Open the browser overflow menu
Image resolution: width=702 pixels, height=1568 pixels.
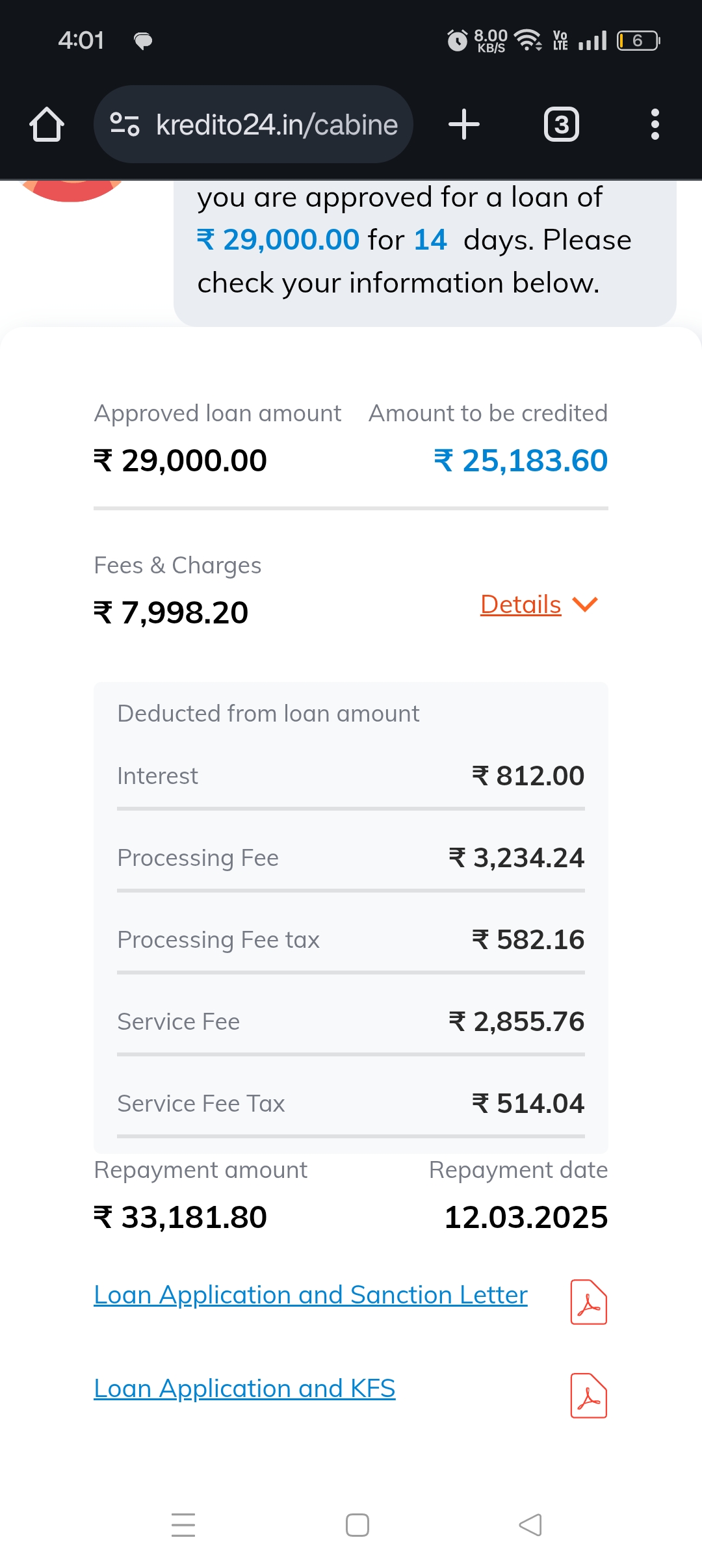tap(655, 124)
